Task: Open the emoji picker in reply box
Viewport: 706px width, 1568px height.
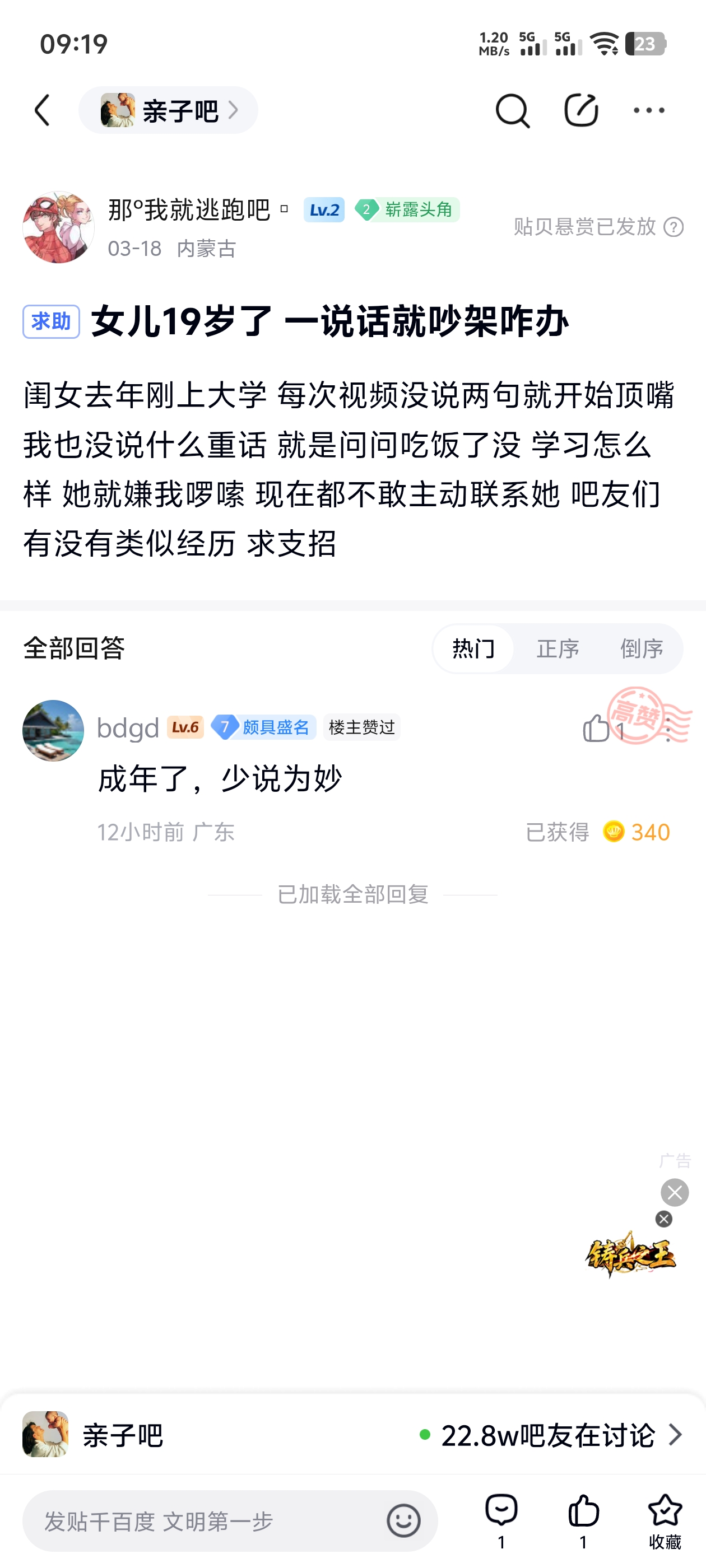Action: [x=403, y=1521]
